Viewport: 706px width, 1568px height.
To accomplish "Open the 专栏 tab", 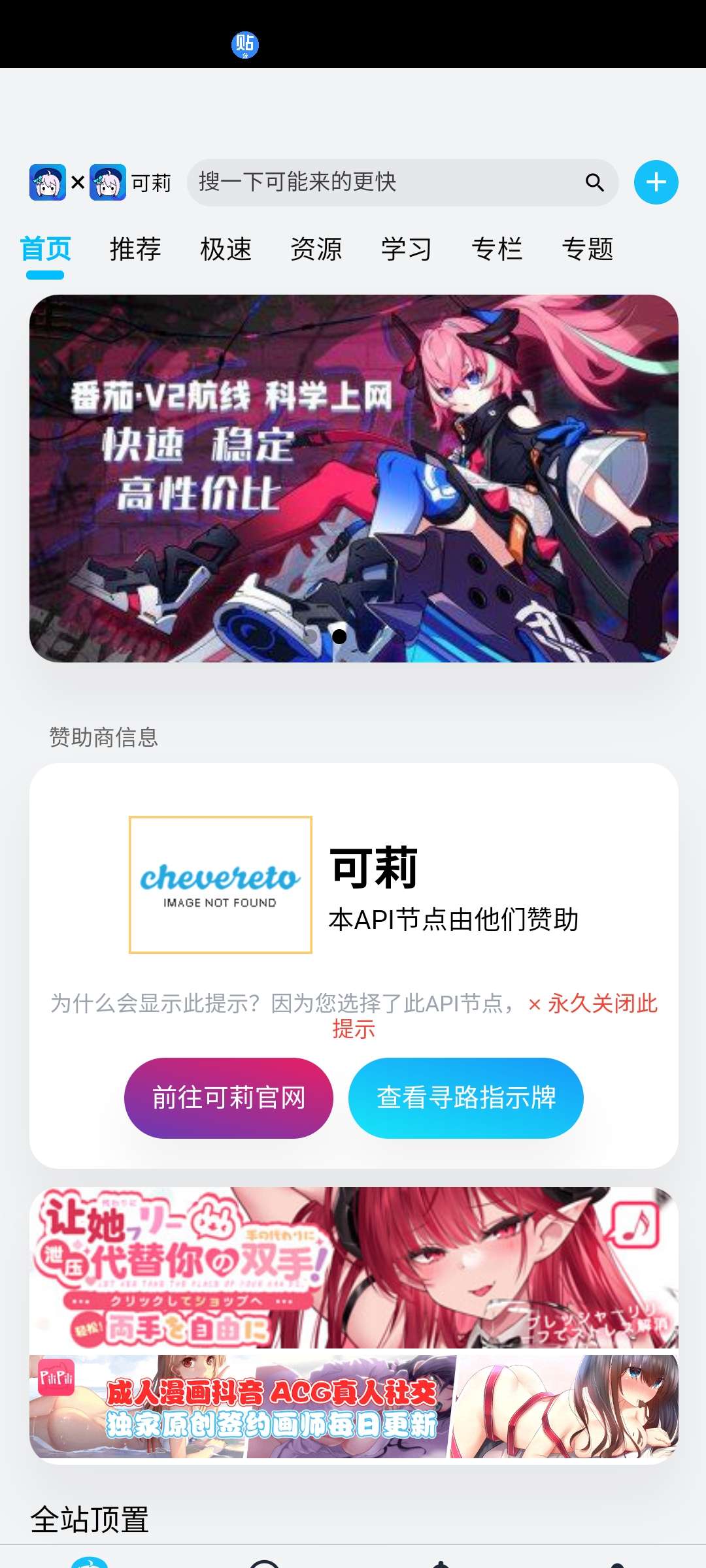I will (x=497, y=250).
